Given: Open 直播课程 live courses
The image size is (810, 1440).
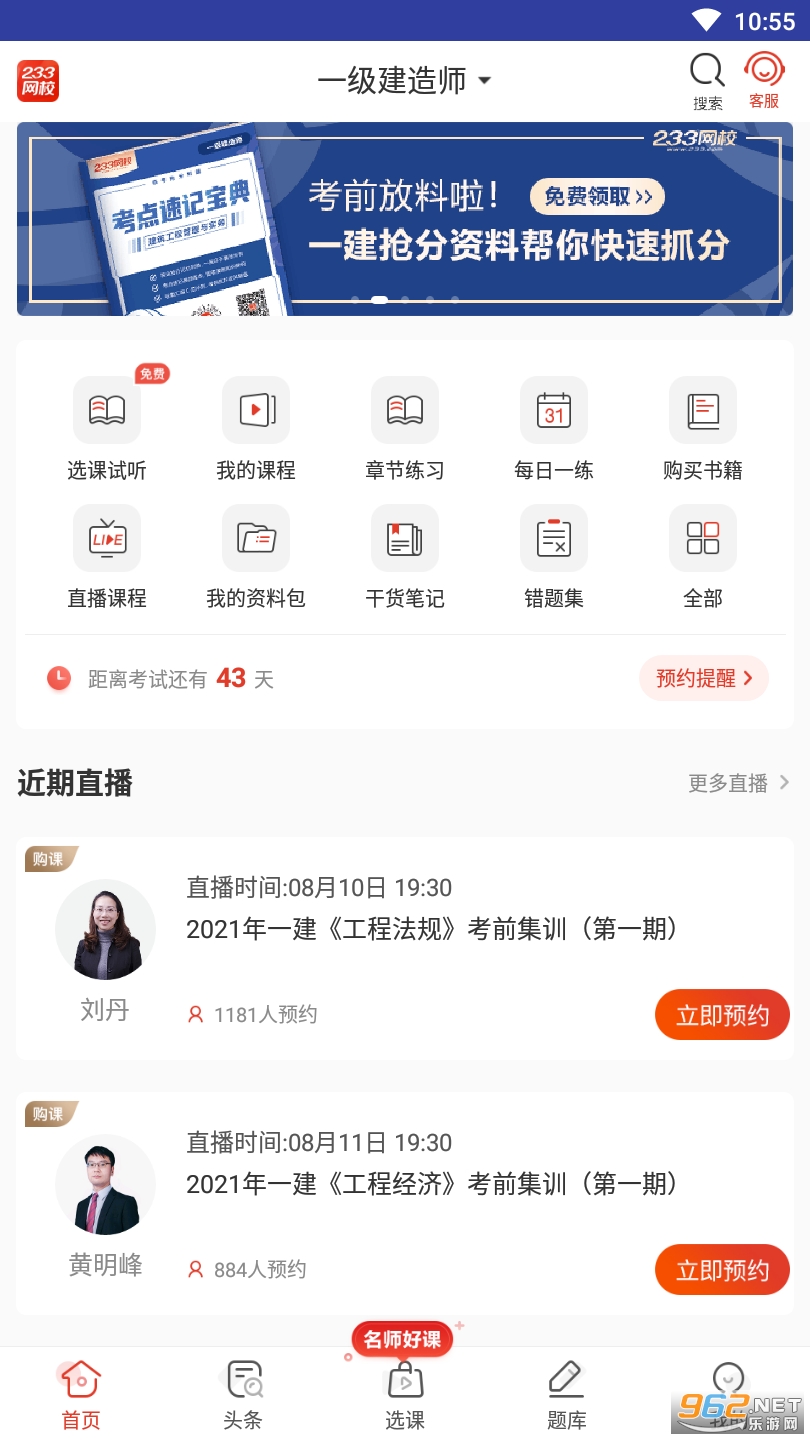Looking at the screenshot, I should click(107, 556).
